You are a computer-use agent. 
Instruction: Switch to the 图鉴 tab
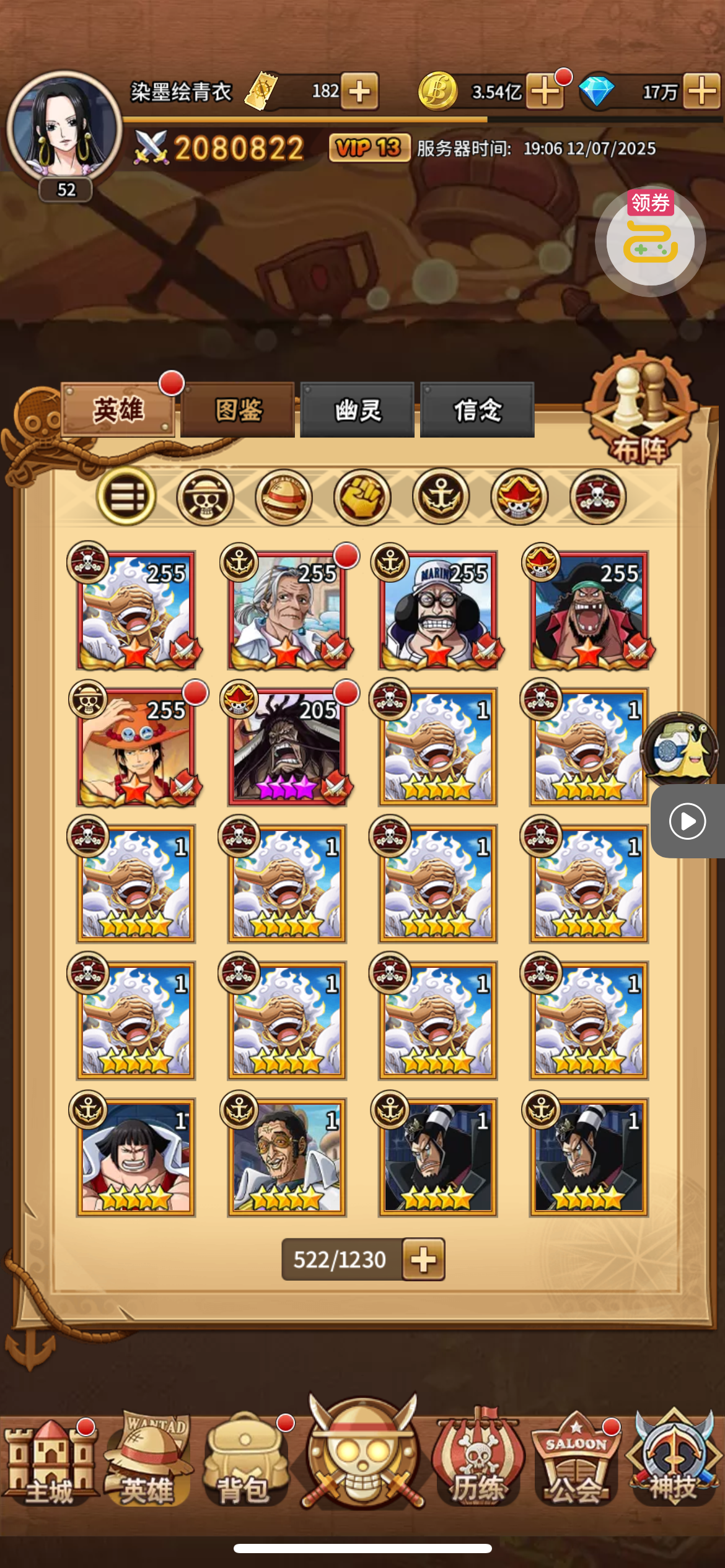(238, 410)
